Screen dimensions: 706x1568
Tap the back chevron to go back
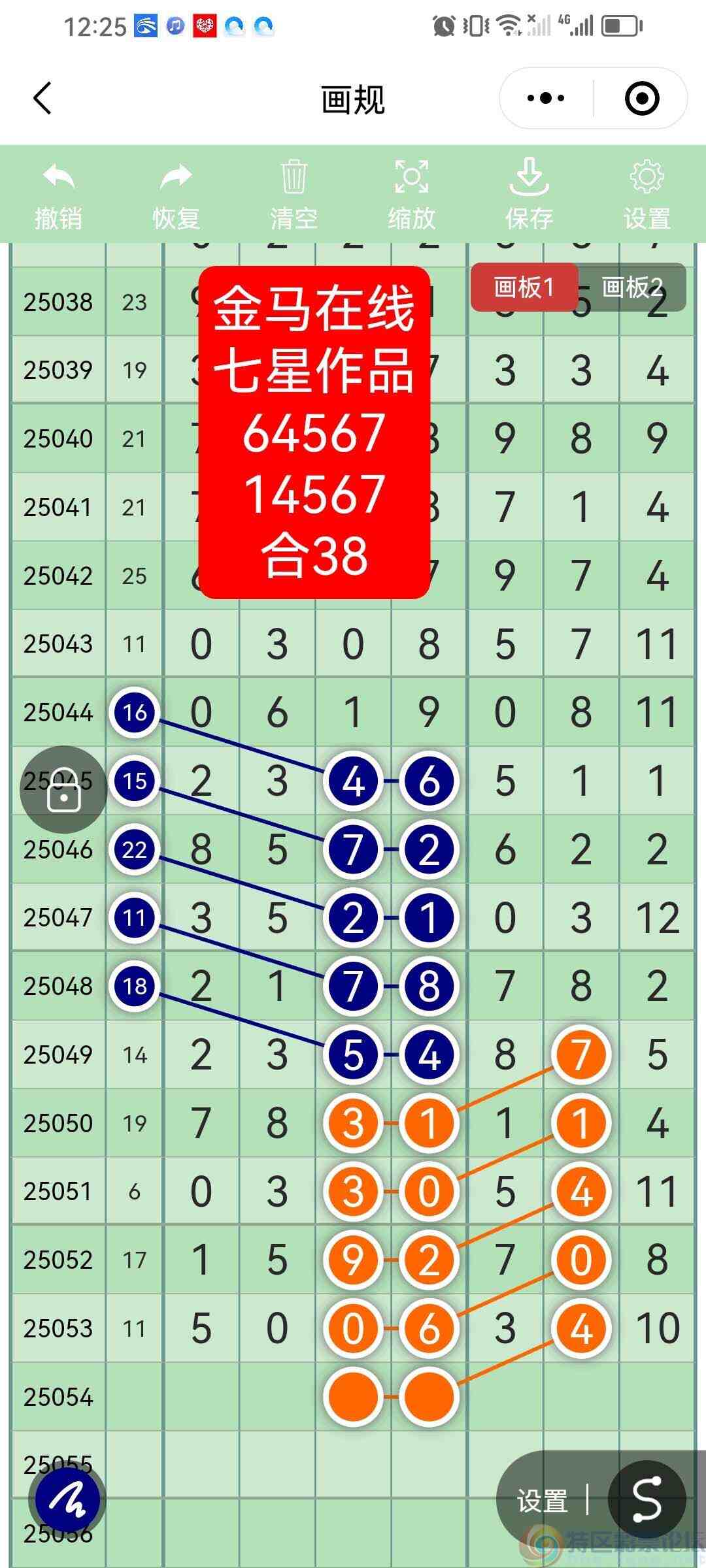(x=42, y=98)
